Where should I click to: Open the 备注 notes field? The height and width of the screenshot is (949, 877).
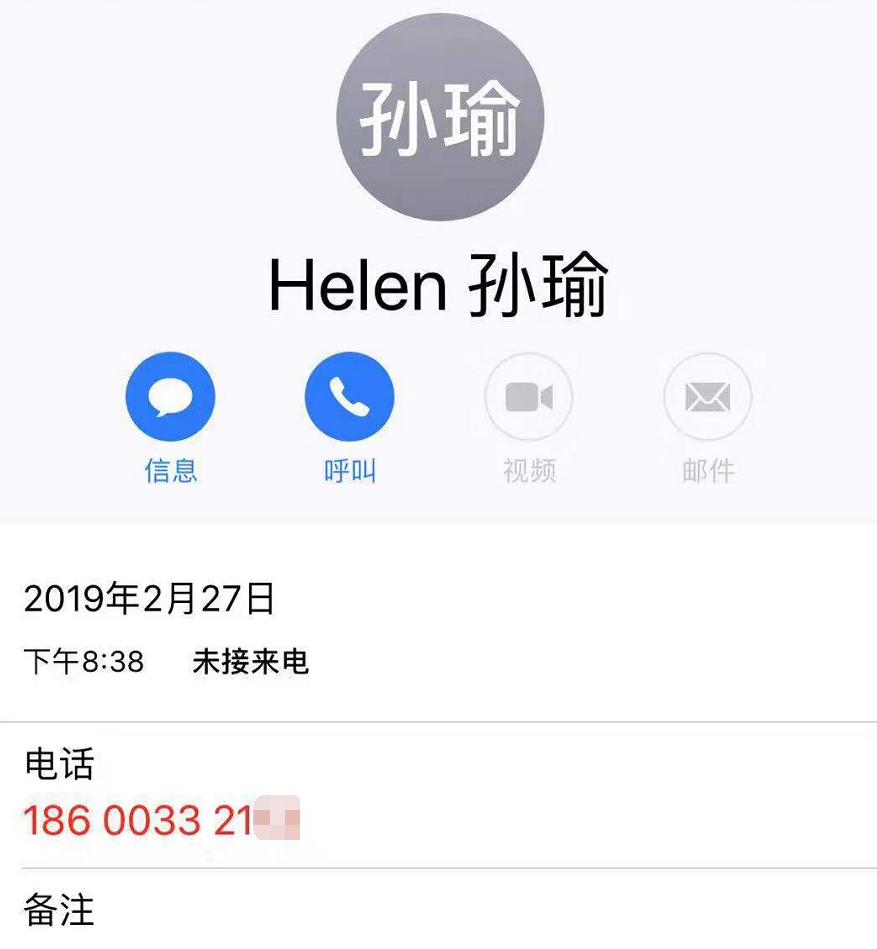[x=60, y=910]
